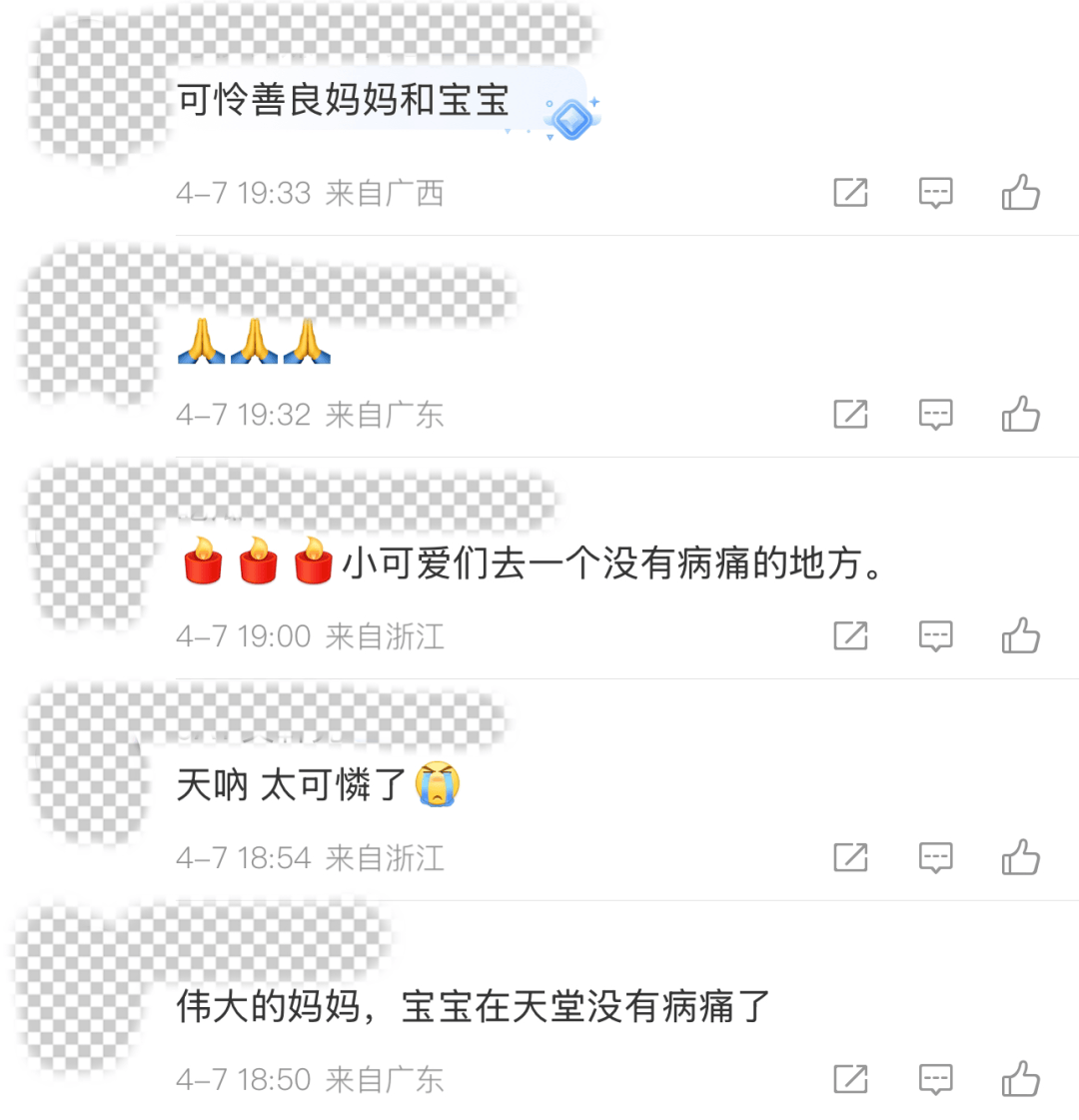Reply to the comment 可怜善良妈妈和宝宝

coord(935,192)
